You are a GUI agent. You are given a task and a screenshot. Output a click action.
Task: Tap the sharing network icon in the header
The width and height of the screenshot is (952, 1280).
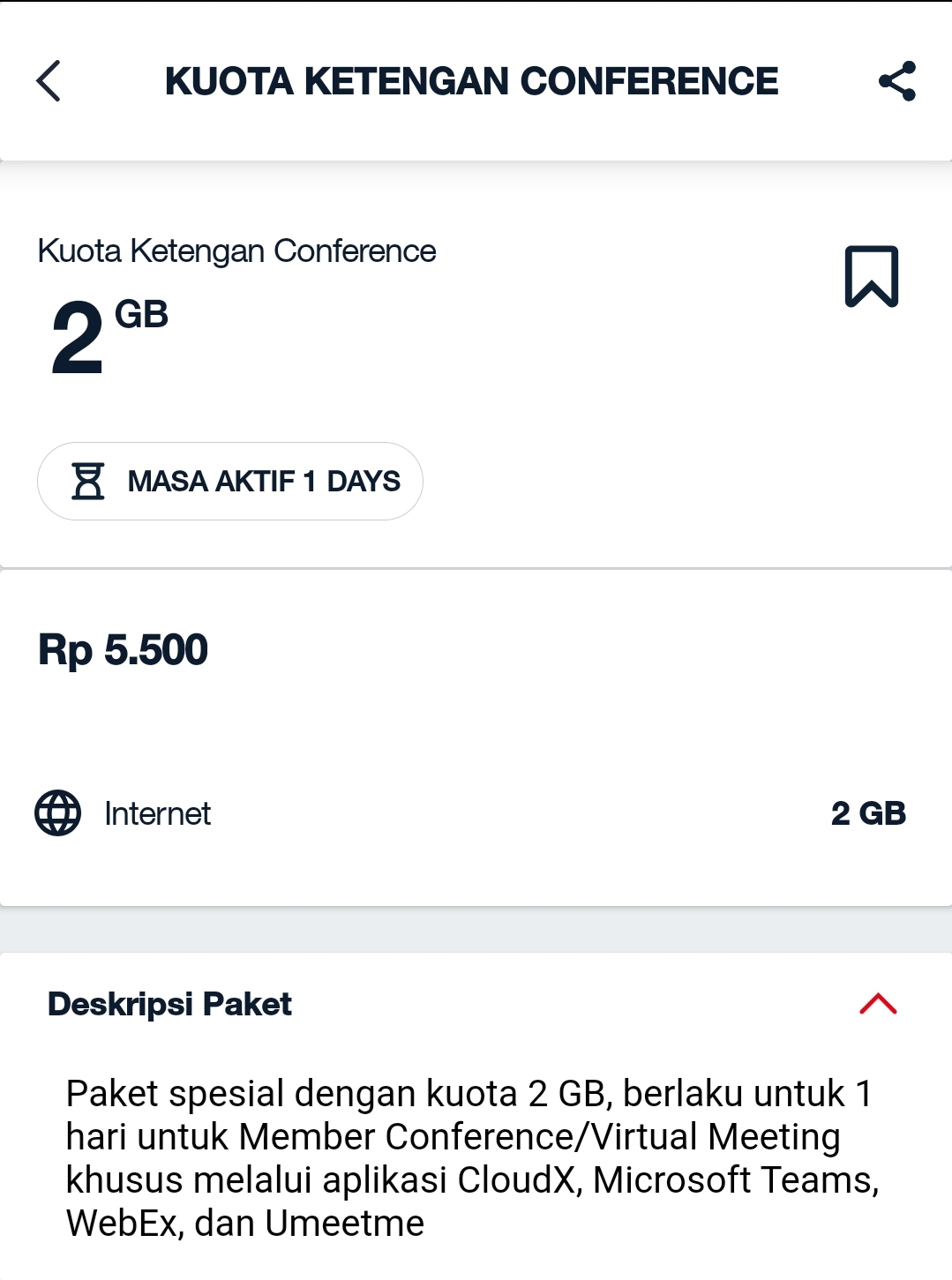click(897, 82)
